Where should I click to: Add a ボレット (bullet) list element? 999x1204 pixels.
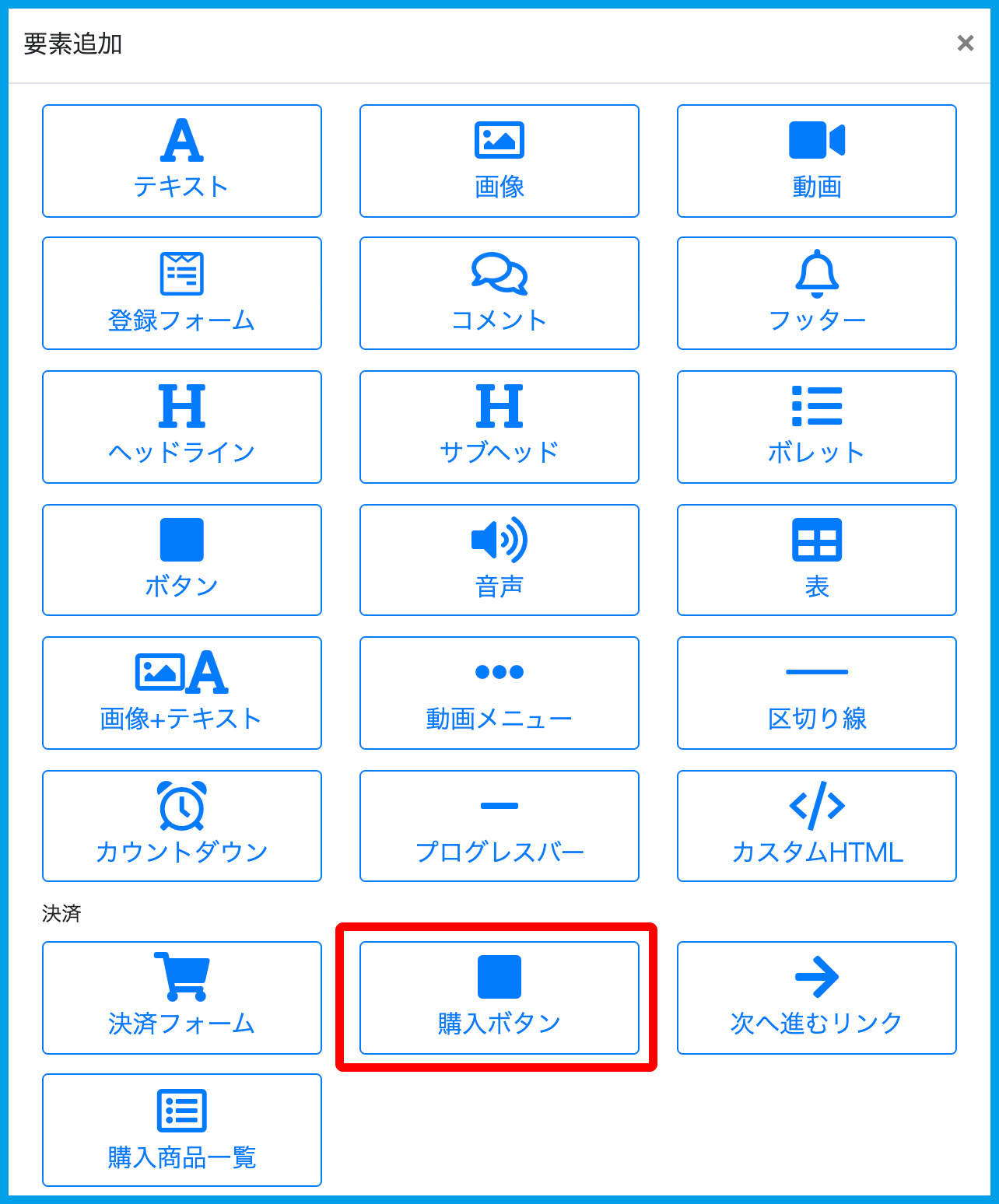click(816, 426)
